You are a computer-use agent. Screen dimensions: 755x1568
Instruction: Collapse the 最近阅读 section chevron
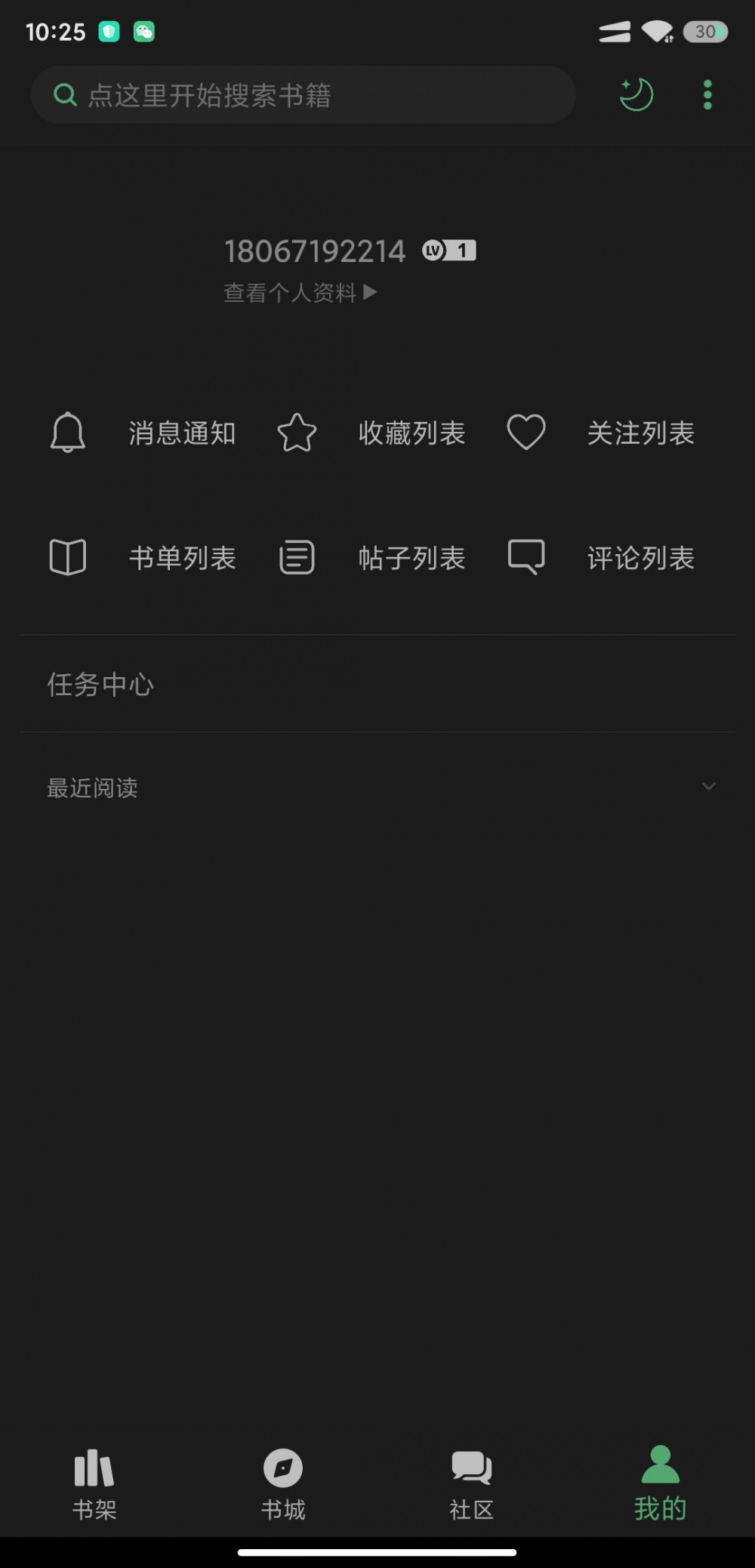coord(708,787)
